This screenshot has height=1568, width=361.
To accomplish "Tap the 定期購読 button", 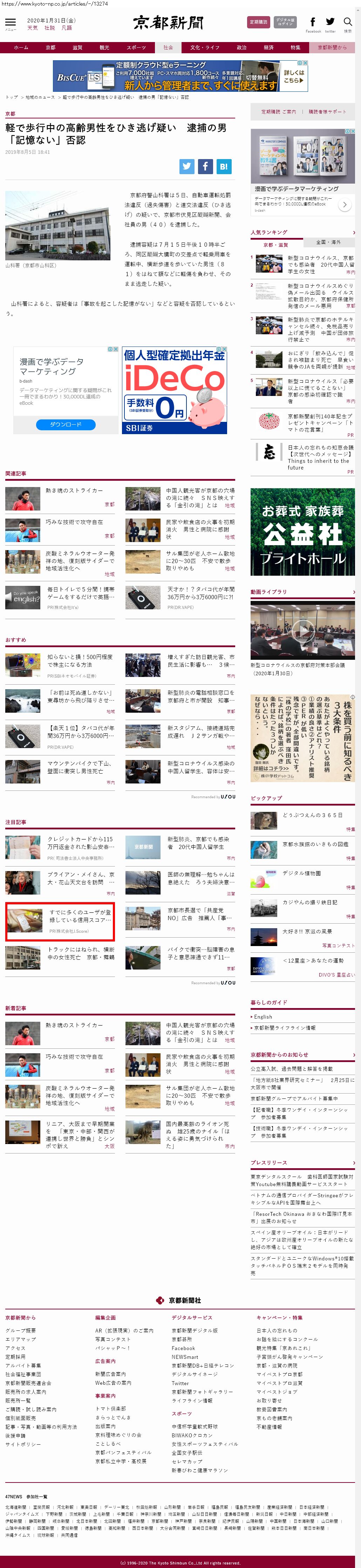I will (x=259, y=22).
